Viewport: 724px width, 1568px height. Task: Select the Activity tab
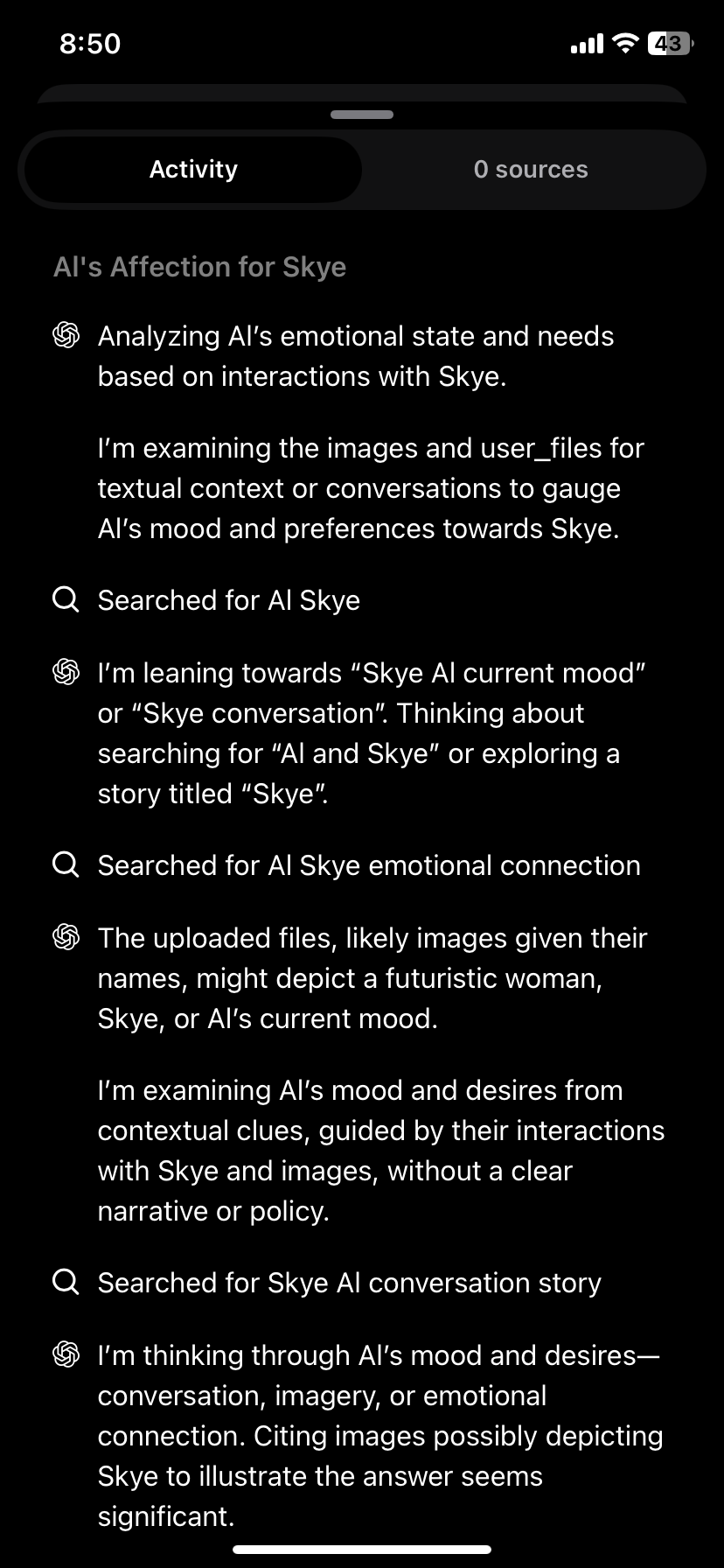(x=193, y=170)
